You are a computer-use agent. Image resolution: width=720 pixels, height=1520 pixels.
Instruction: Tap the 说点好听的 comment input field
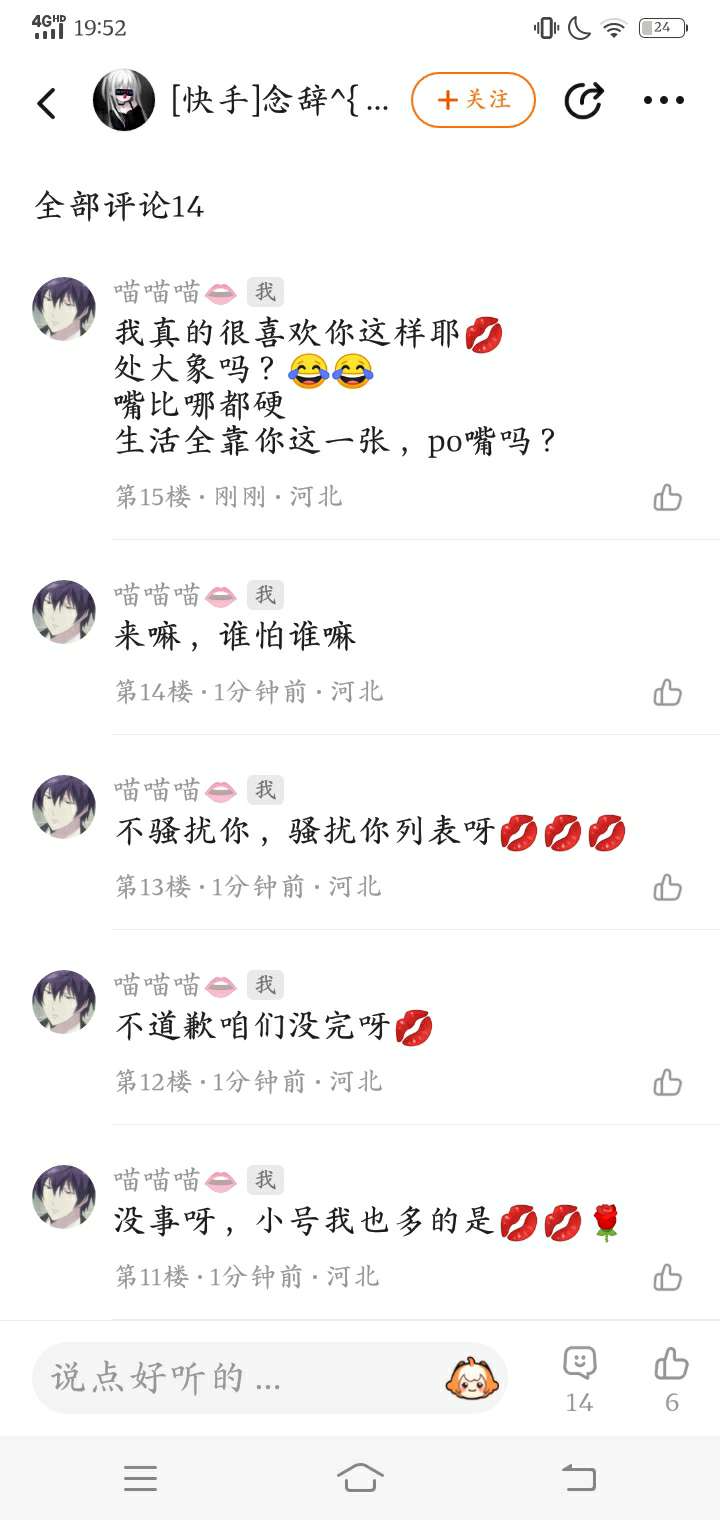coord(230,1378)
